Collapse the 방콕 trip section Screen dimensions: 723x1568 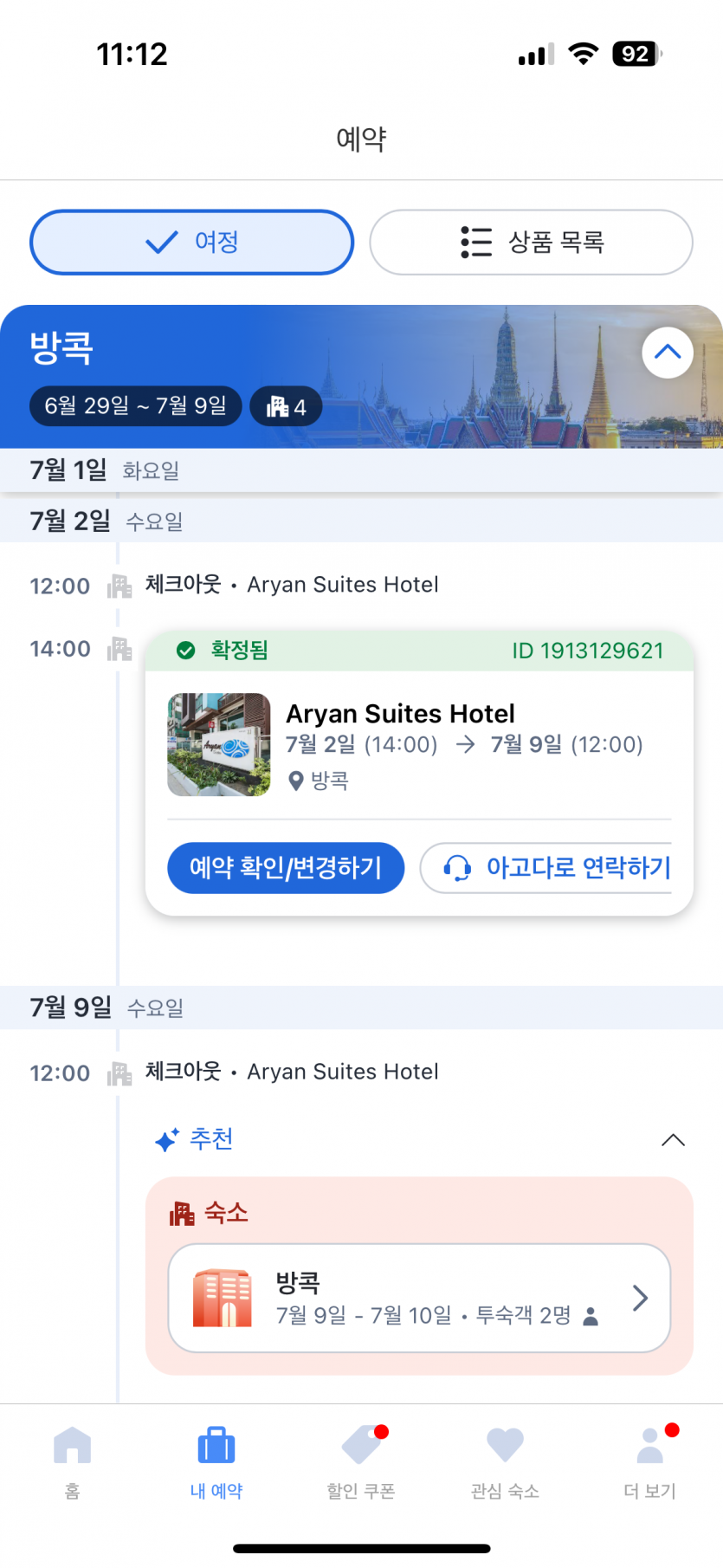(667, 353)
